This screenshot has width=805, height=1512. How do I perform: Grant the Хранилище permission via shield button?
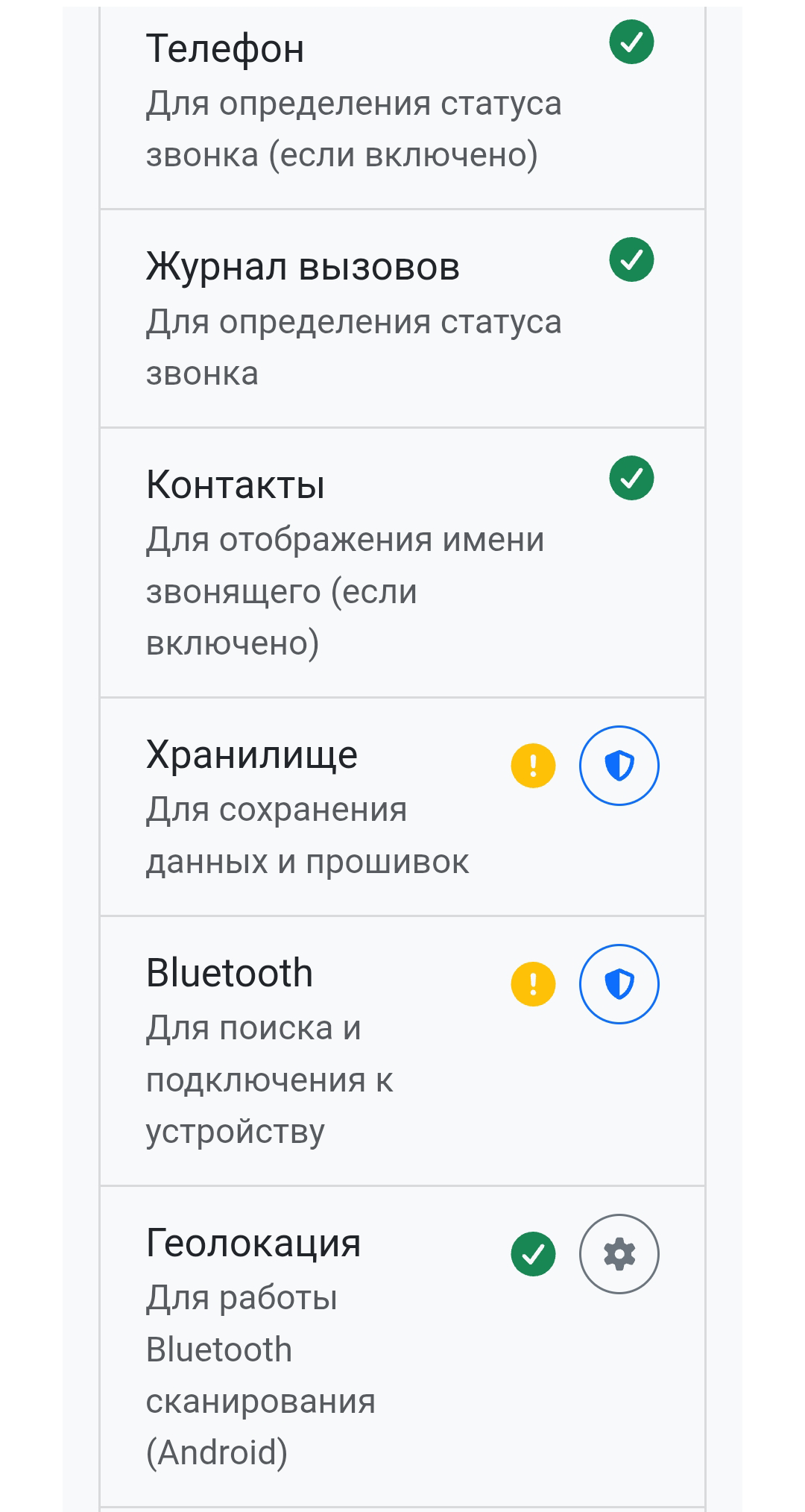click(x=619, y=766)
